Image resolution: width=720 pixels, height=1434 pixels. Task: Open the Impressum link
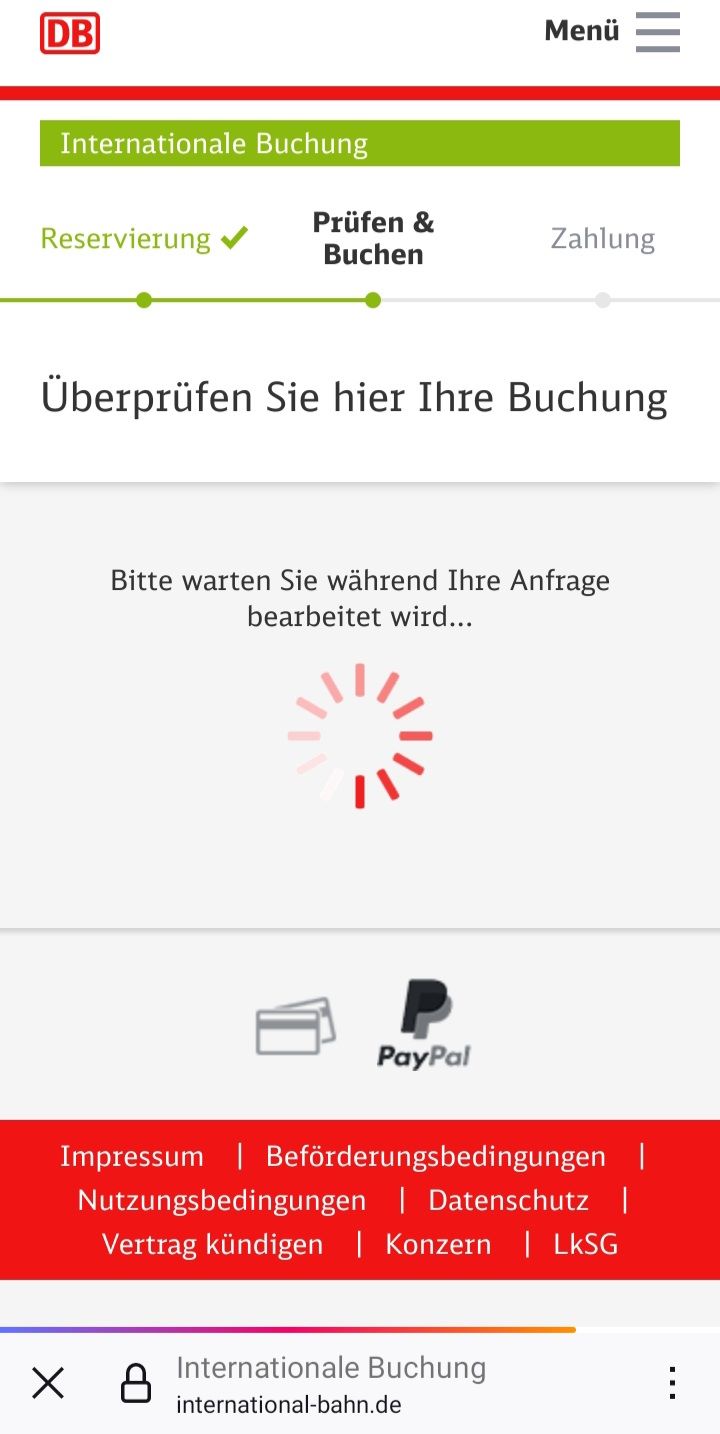131,1157
